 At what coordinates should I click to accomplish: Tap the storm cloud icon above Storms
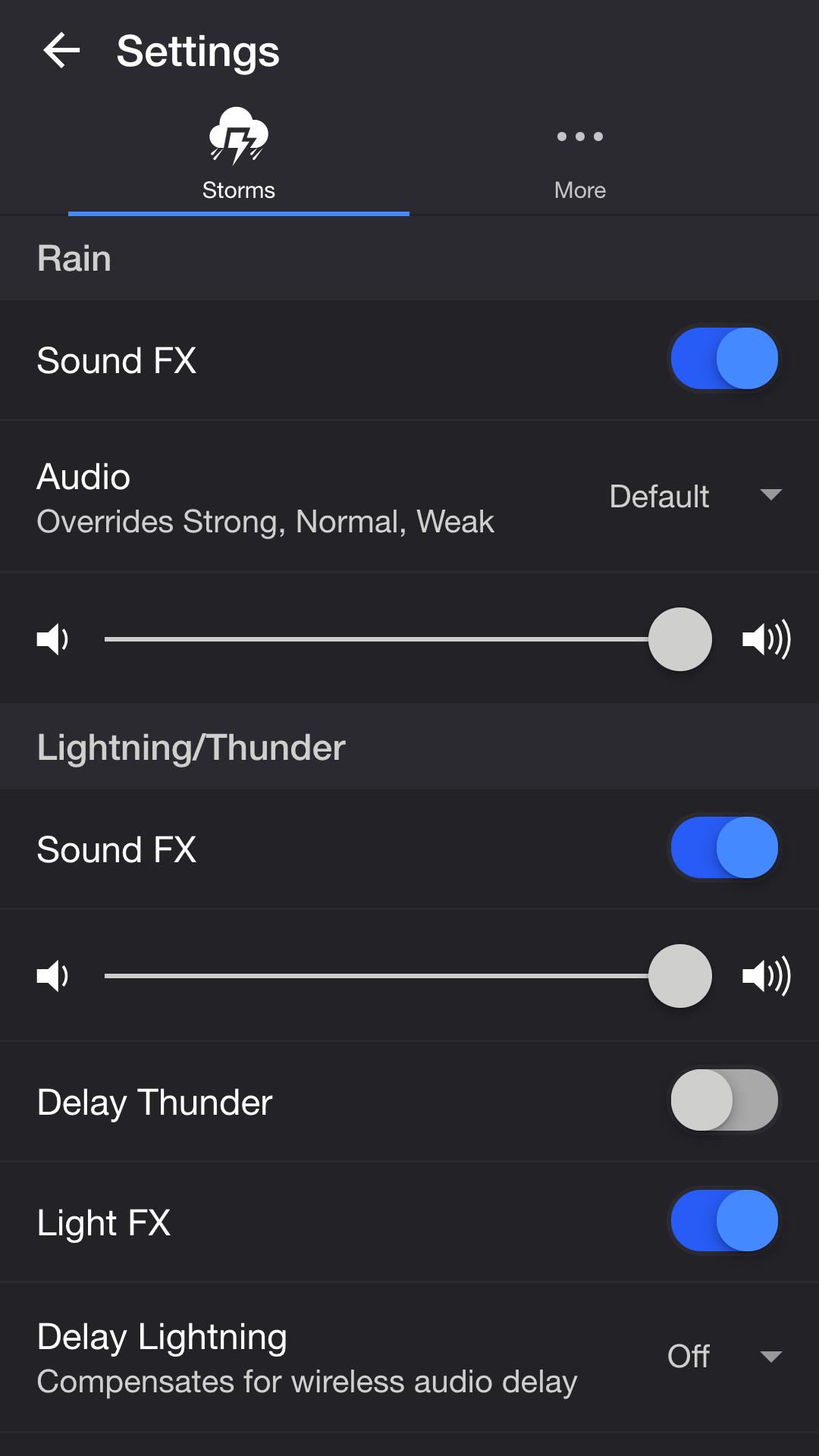tap(238, 136)
